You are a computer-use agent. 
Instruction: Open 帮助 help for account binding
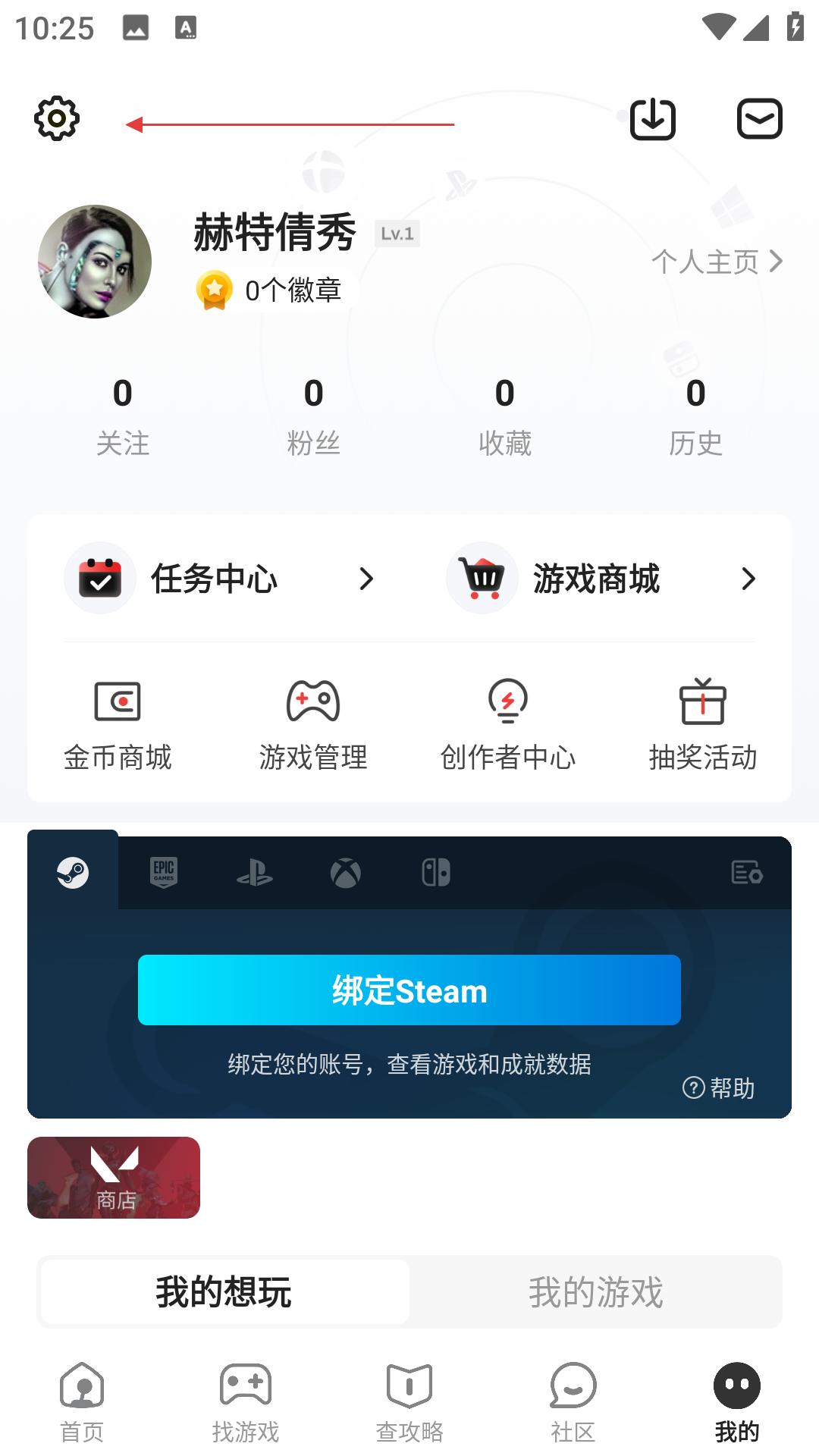719,1088
